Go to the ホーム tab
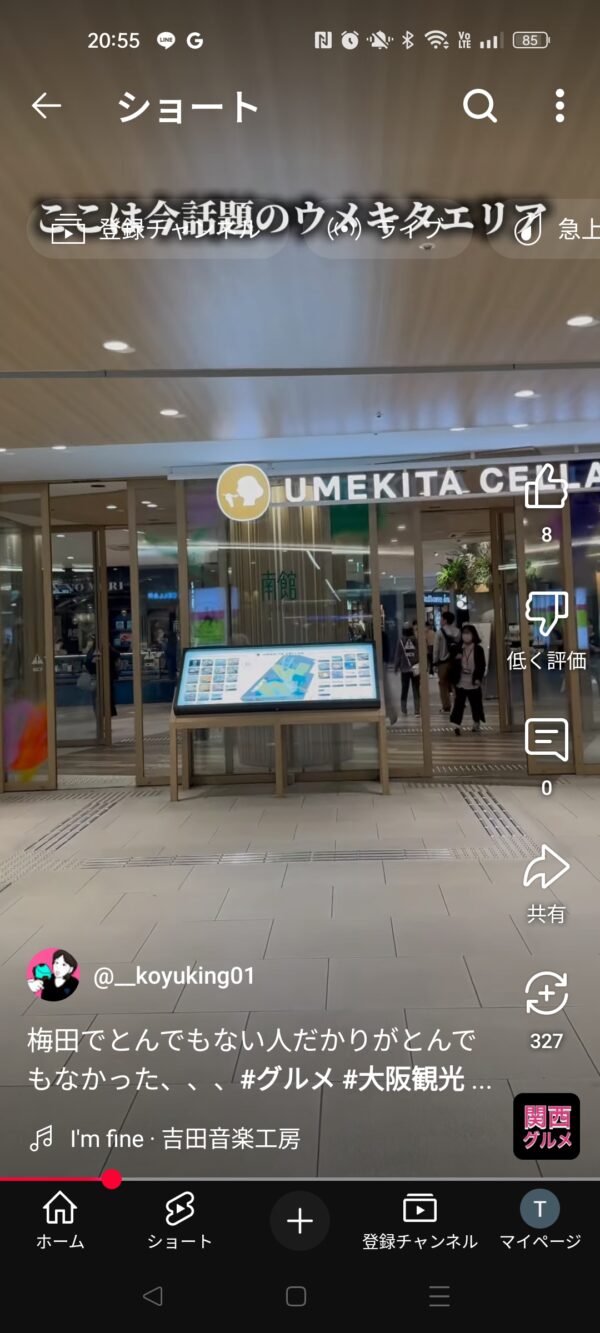Viewport: 600px width, 1333px height. click(60, 1221)
